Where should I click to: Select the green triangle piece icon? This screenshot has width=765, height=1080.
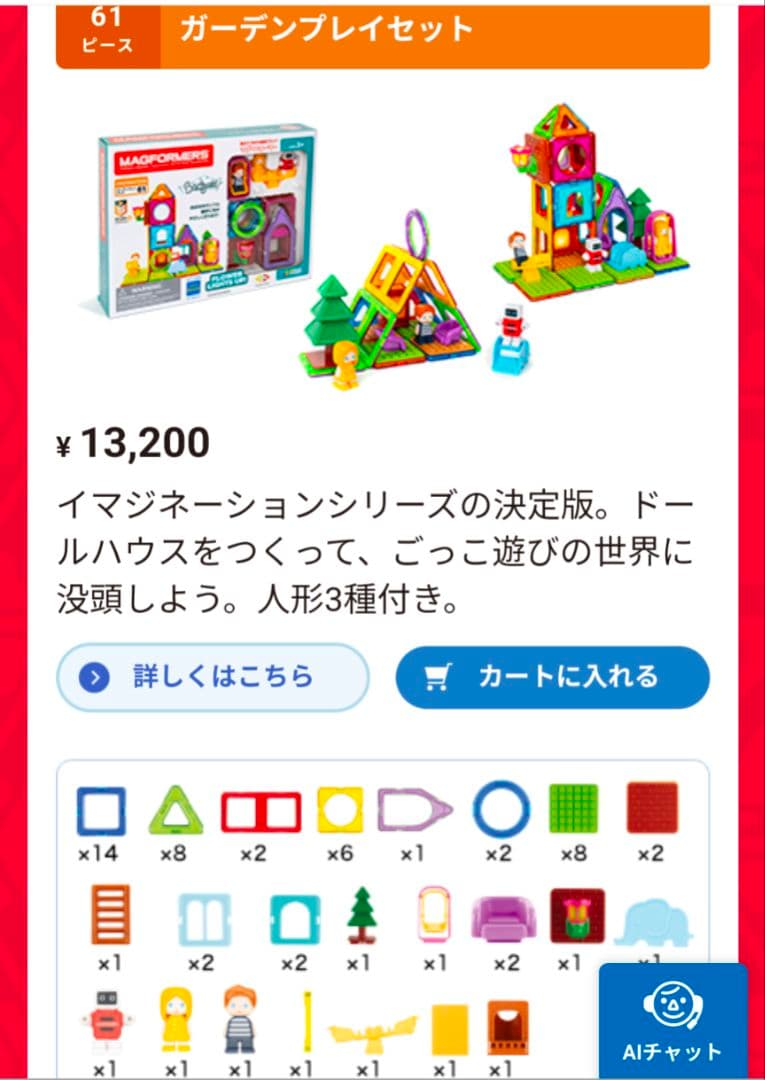178,814
